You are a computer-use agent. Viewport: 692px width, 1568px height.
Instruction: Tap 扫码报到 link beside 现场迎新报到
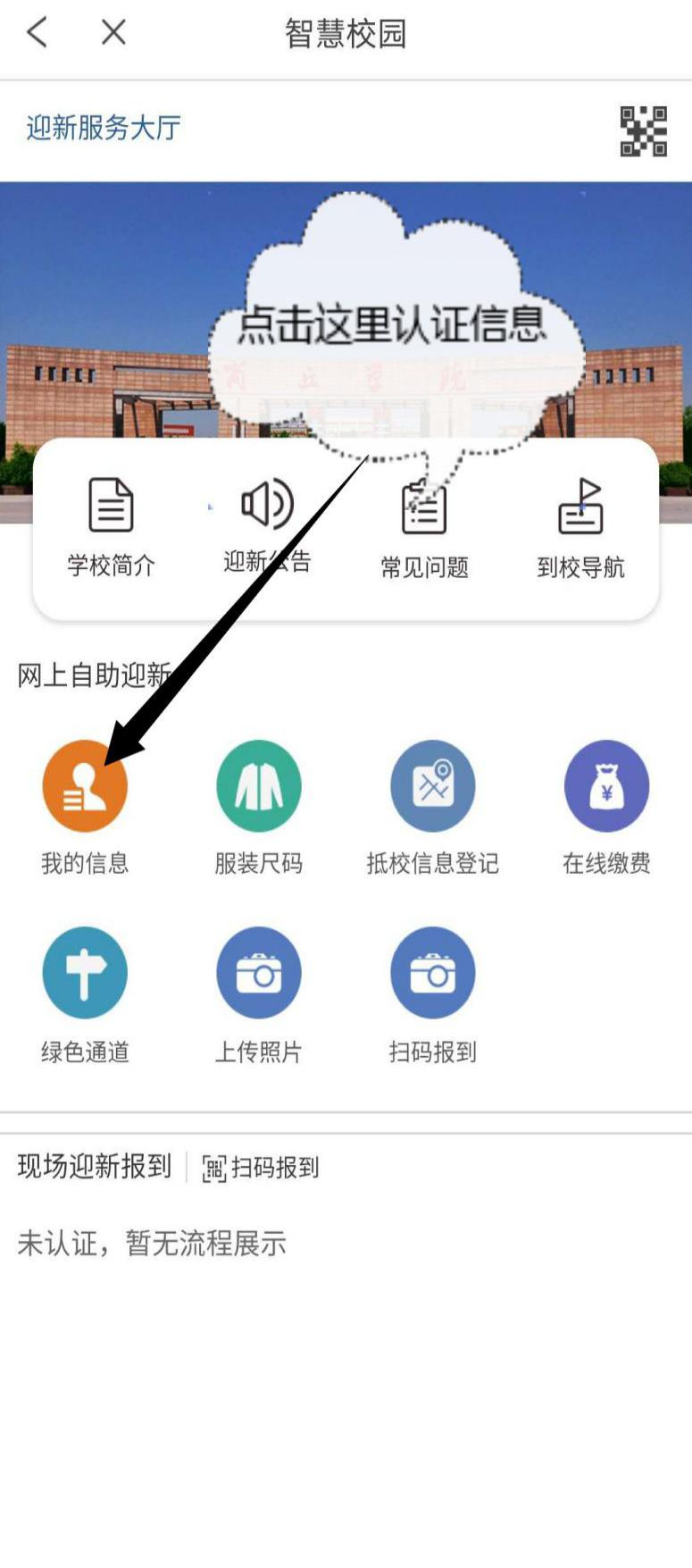261,1168
